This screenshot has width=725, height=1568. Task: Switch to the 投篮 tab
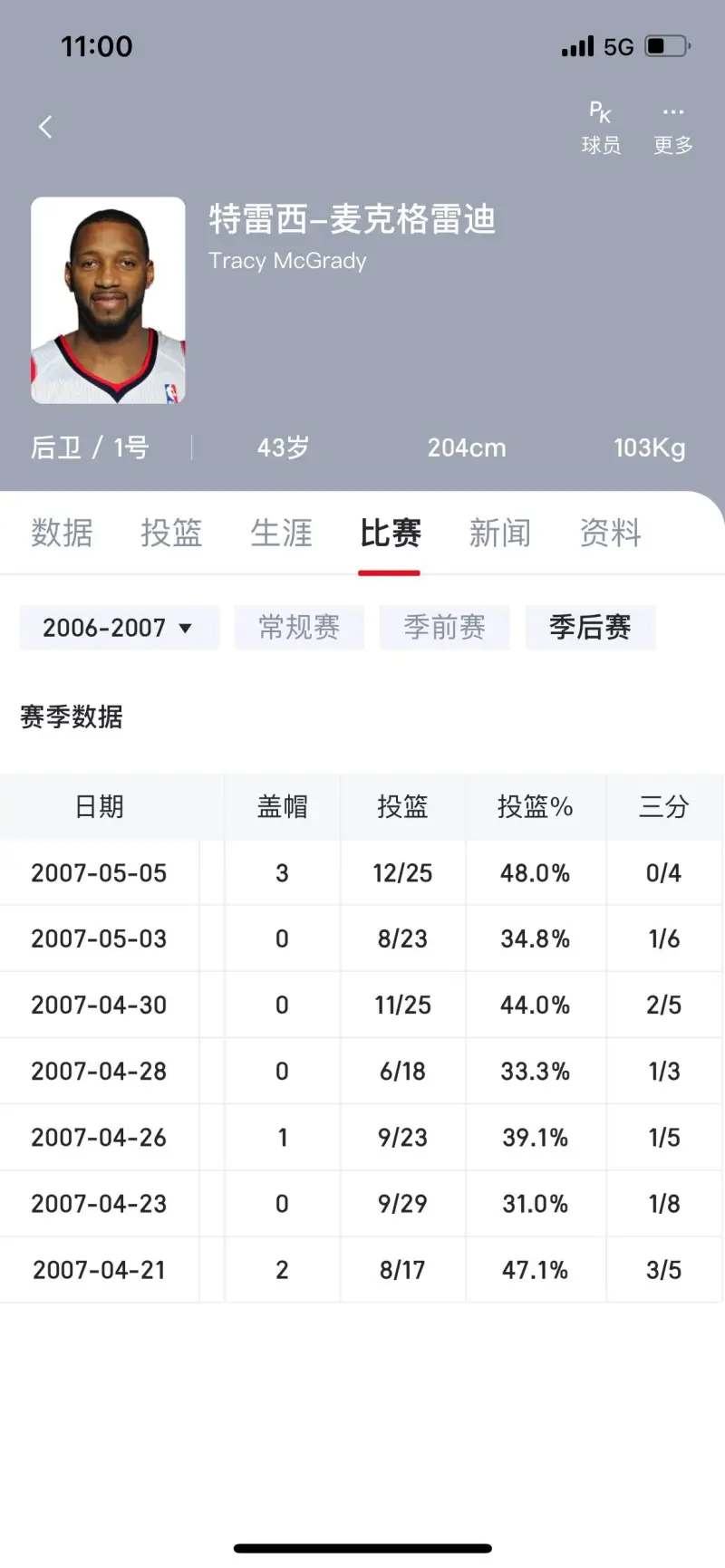(x=171, y=533)
